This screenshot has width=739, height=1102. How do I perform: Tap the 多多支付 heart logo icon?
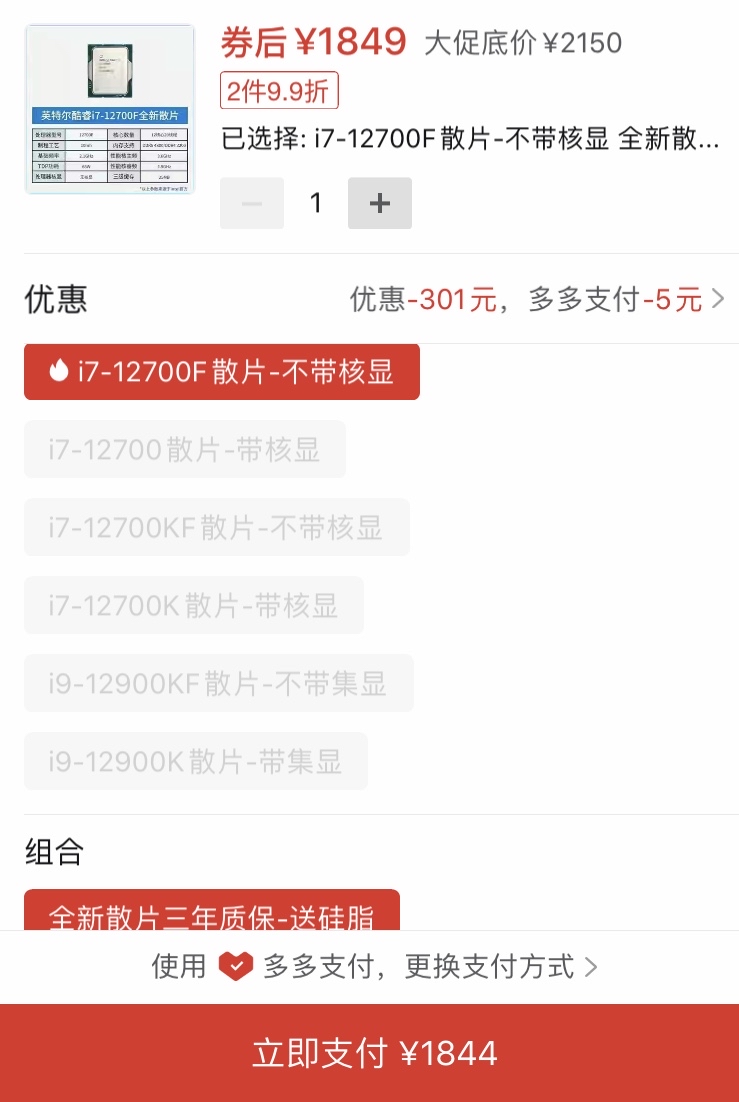coord(234,967)
